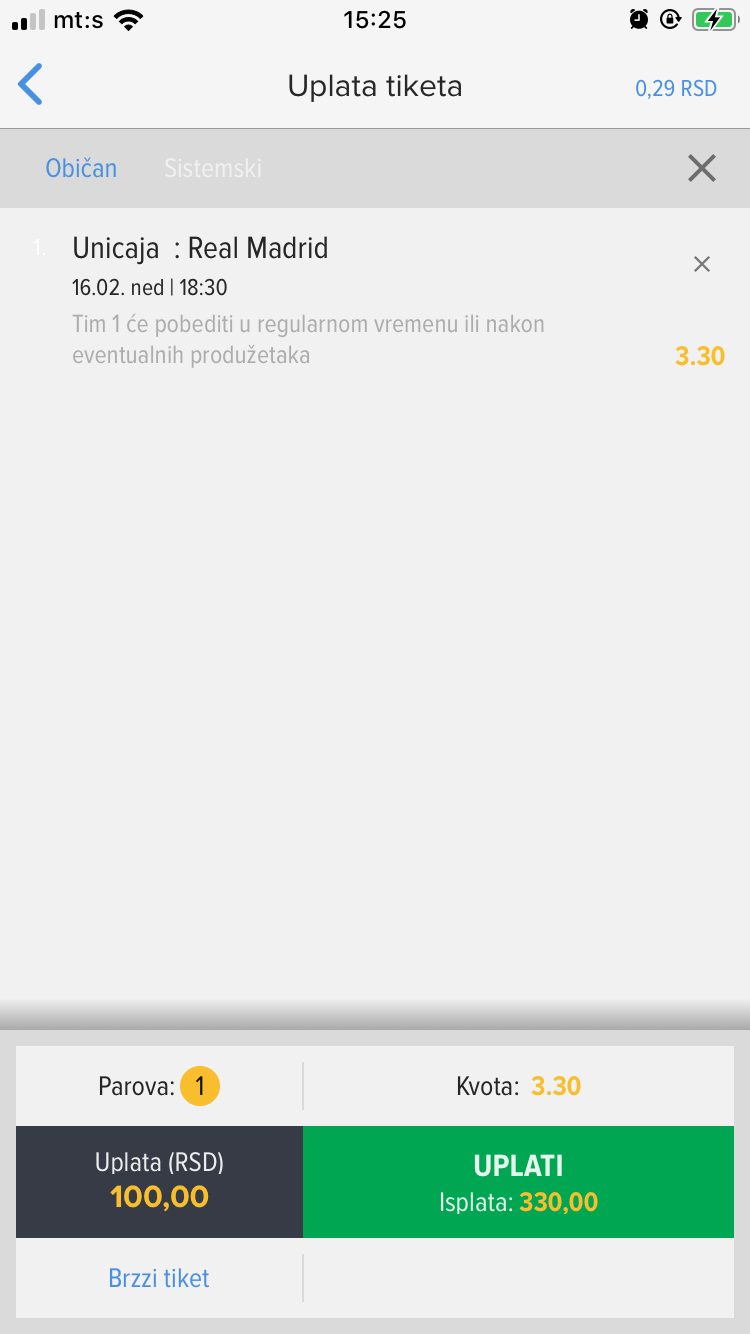This screenshot has width=750, height=1334.
Task: Edit the Uplata (RSD) stake amount
Action: [159, 1182]
